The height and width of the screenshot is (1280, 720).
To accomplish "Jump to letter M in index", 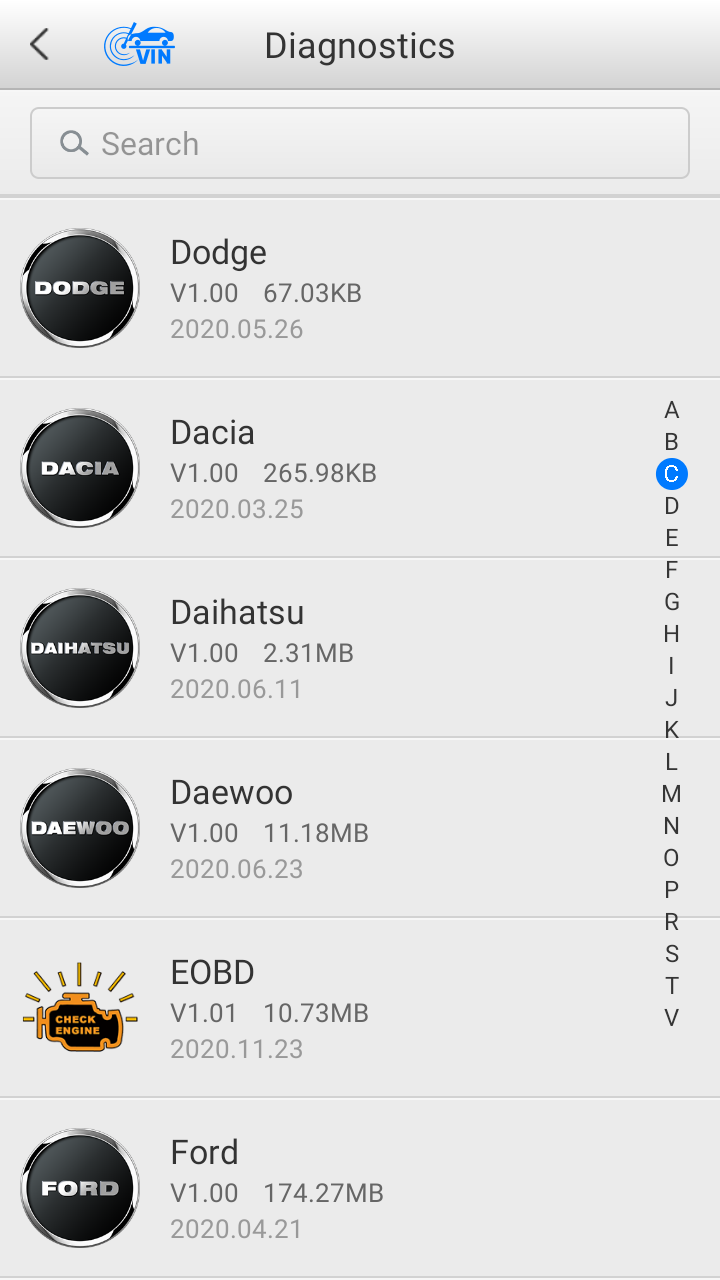I will (672, 794).
